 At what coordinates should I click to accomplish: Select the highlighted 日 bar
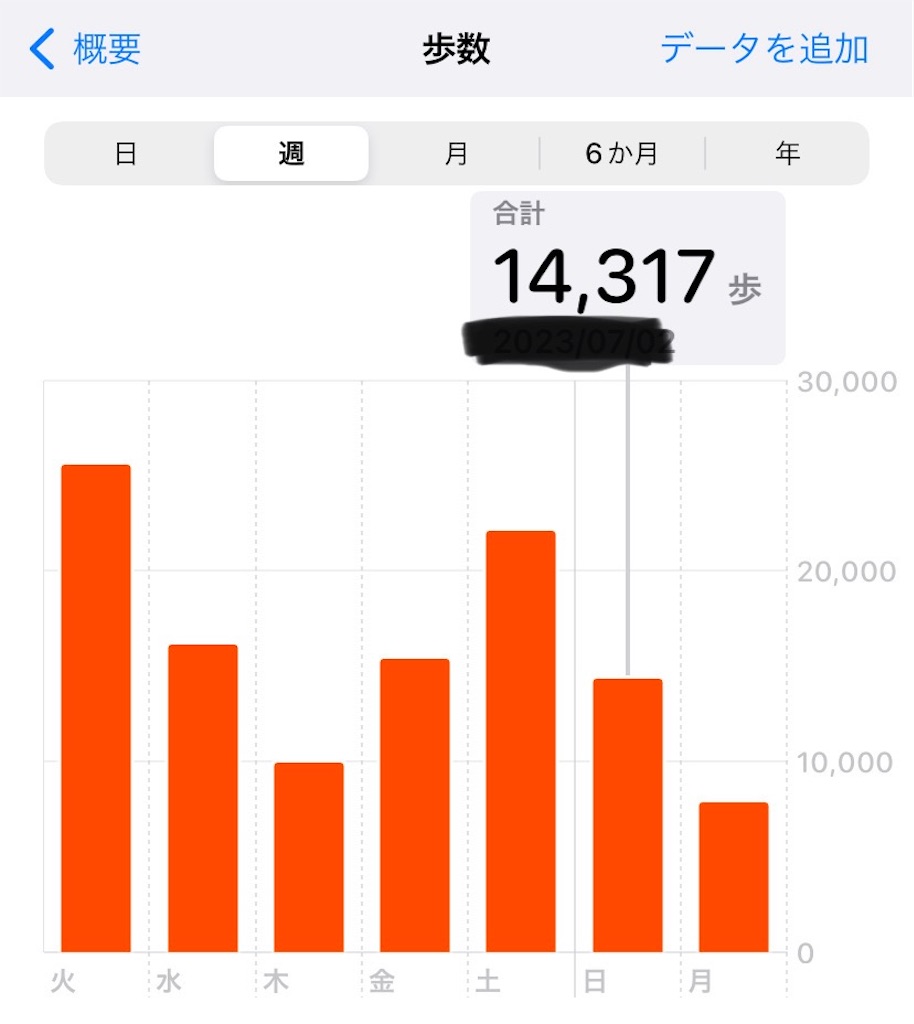627,815
